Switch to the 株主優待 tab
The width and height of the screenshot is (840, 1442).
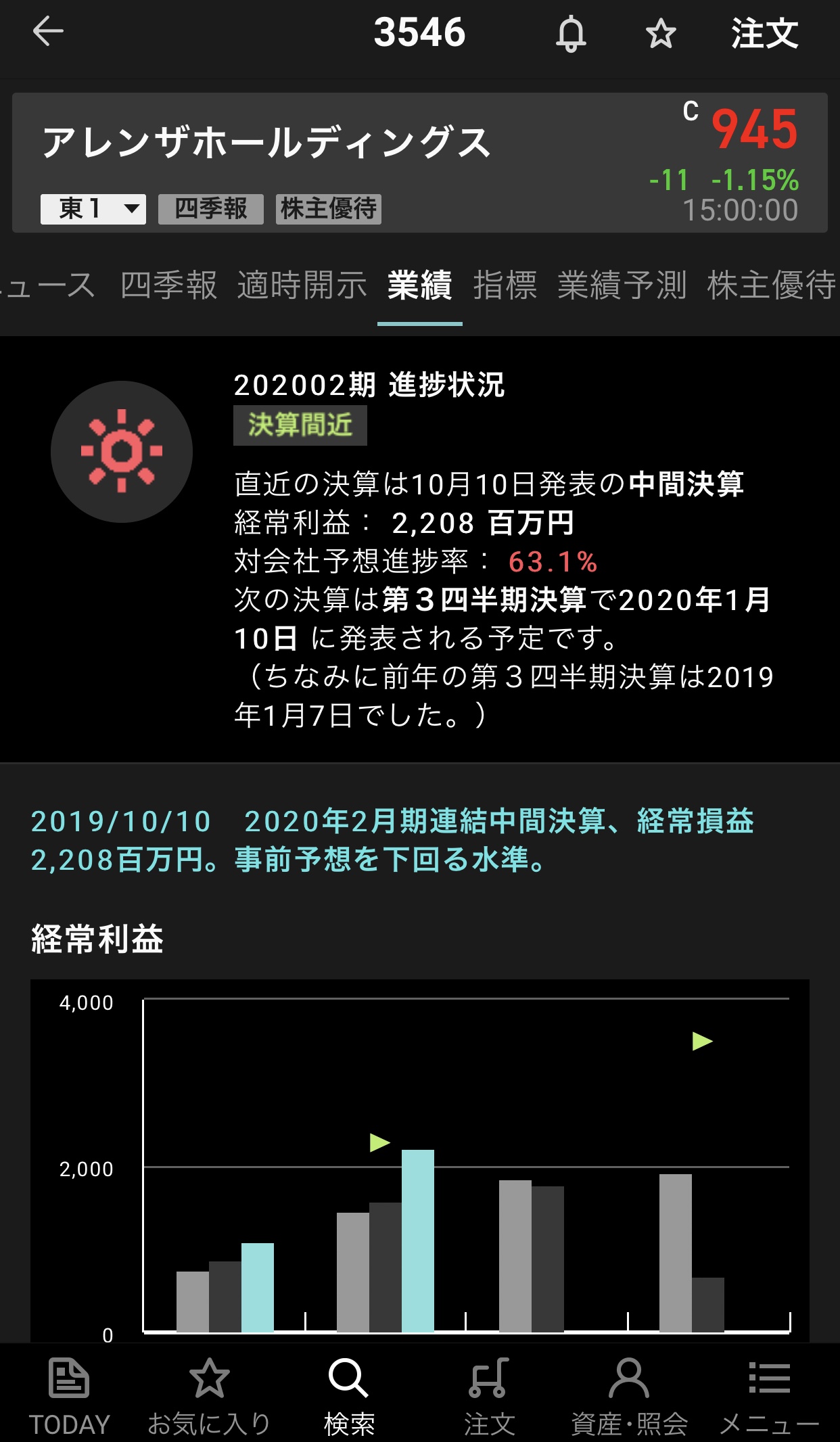771,285
